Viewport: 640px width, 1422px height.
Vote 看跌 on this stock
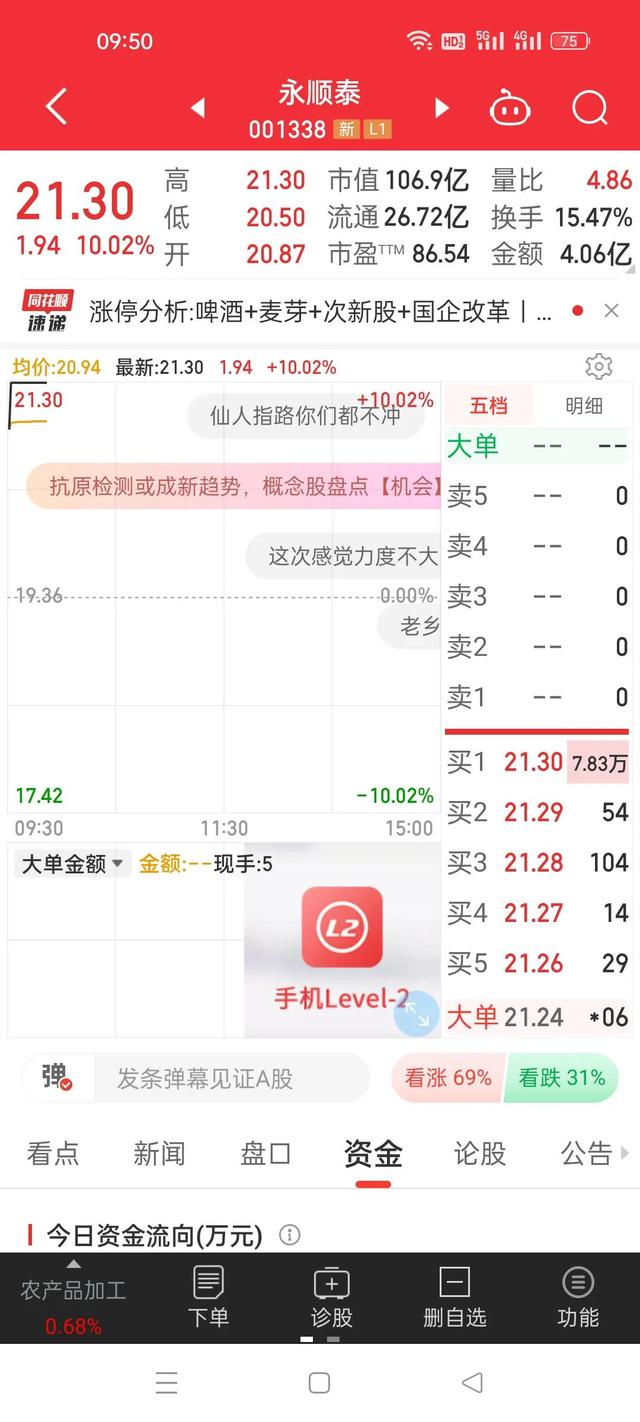[x=561, y=1078]
